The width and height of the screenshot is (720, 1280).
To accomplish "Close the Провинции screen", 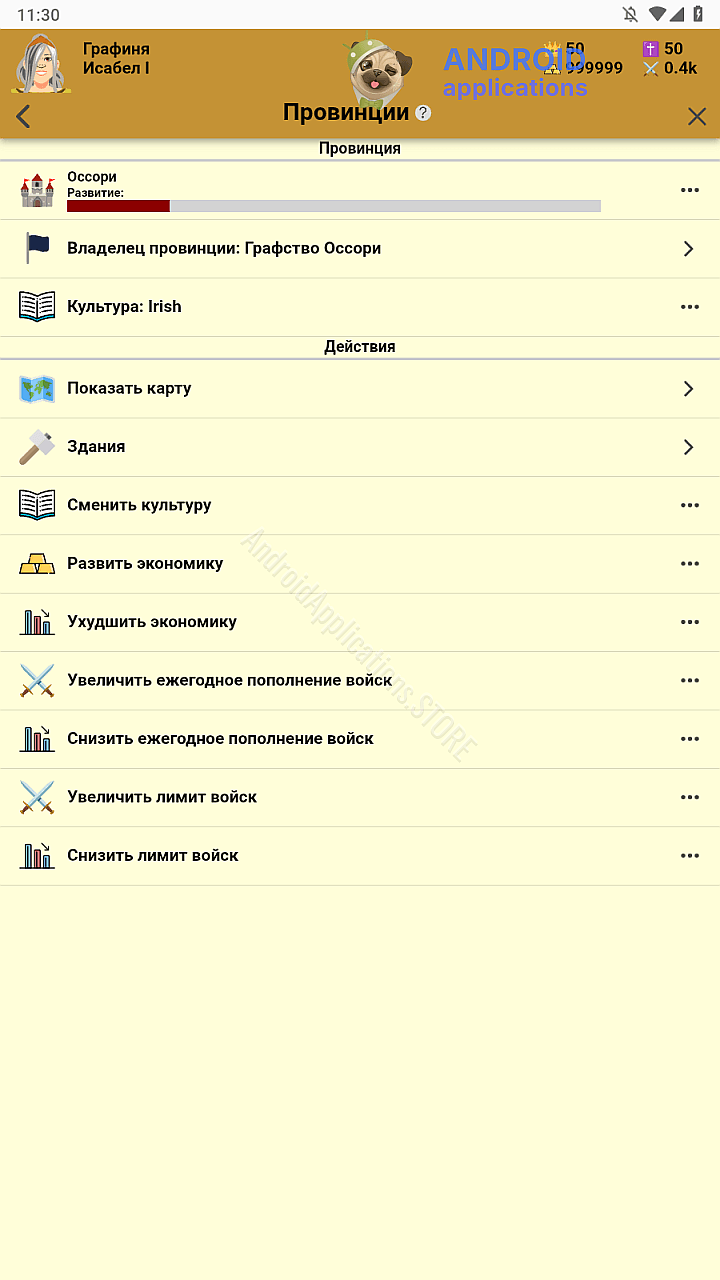I will coord(697,116).
